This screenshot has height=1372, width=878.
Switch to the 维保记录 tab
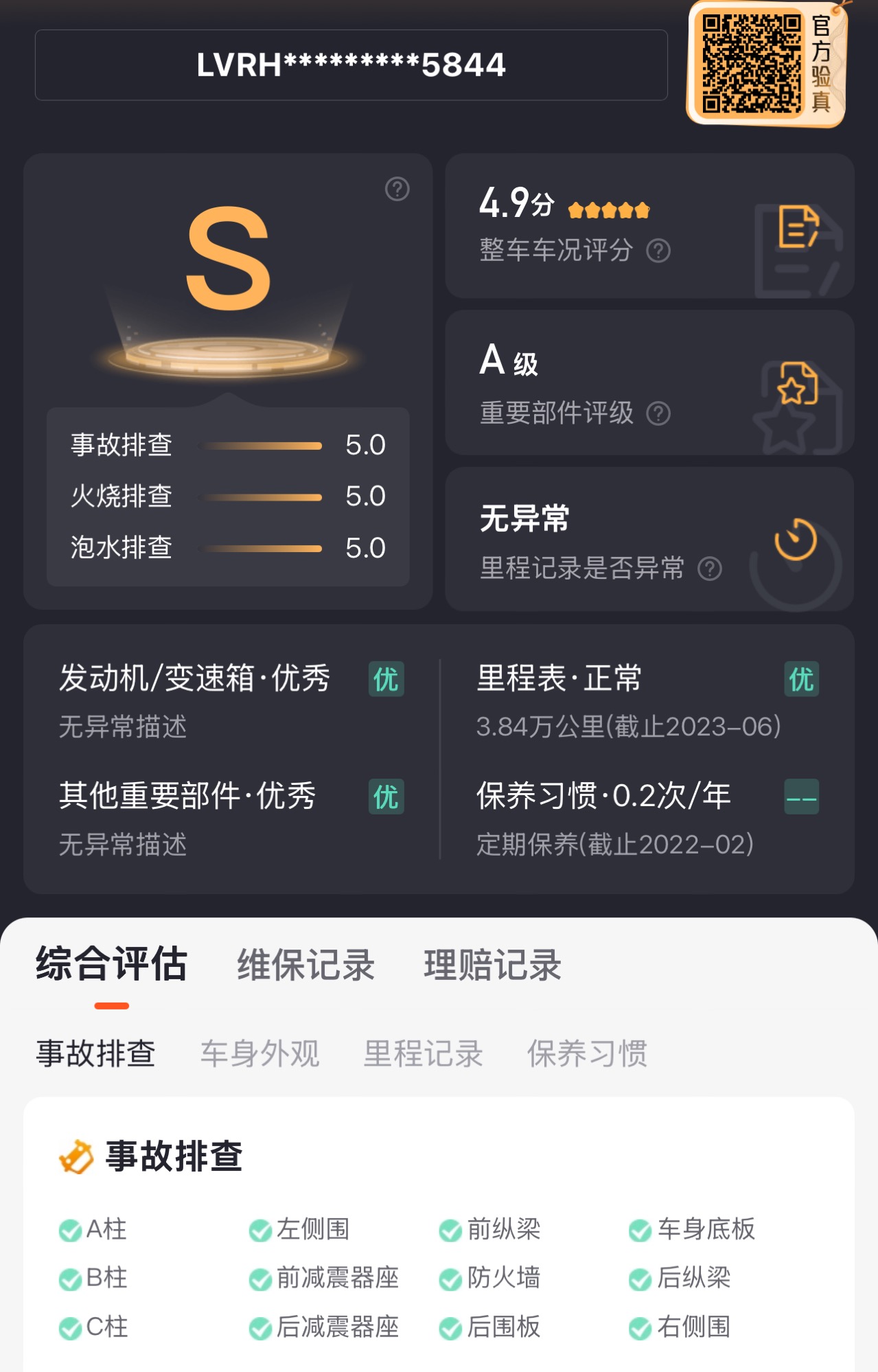click(306, 965)
